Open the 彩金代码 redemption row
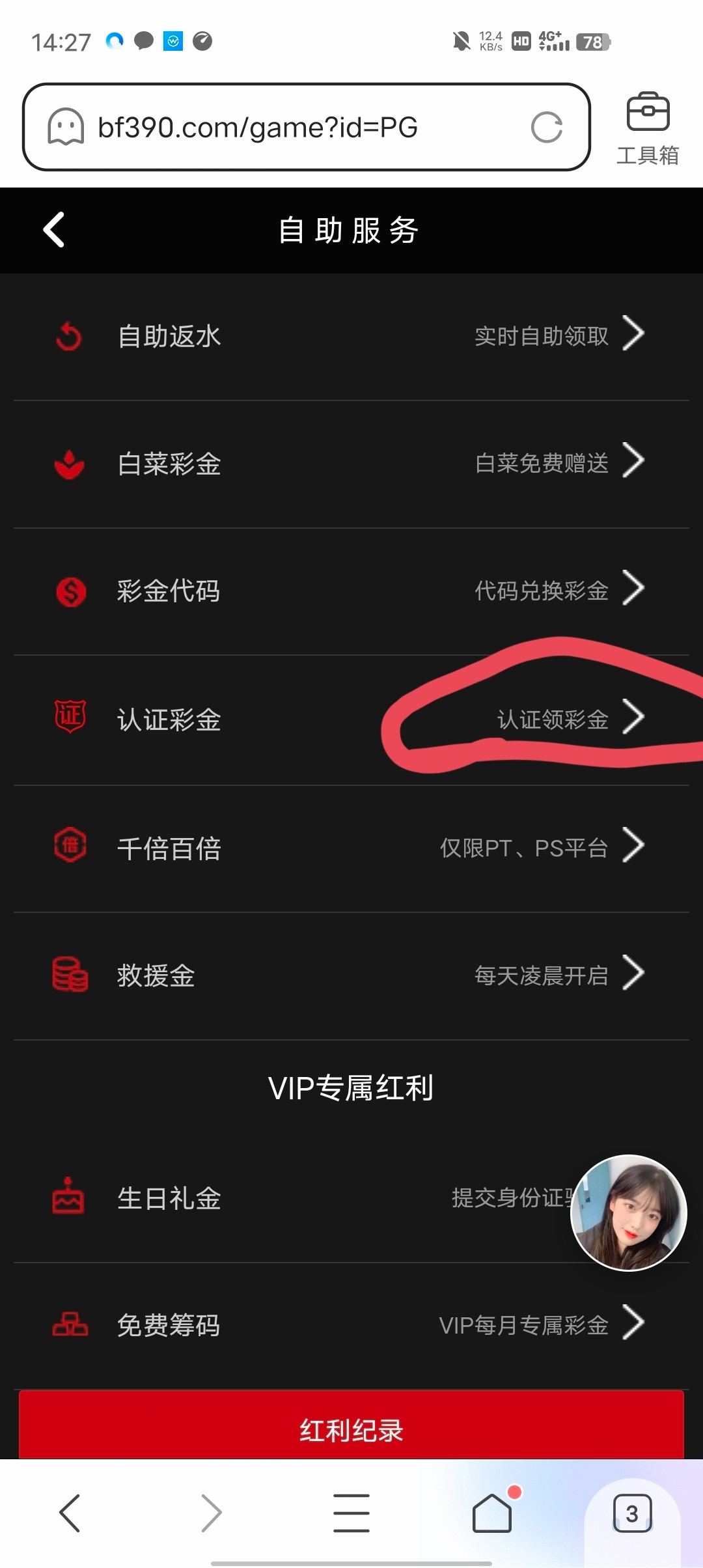 coord(351,591)
